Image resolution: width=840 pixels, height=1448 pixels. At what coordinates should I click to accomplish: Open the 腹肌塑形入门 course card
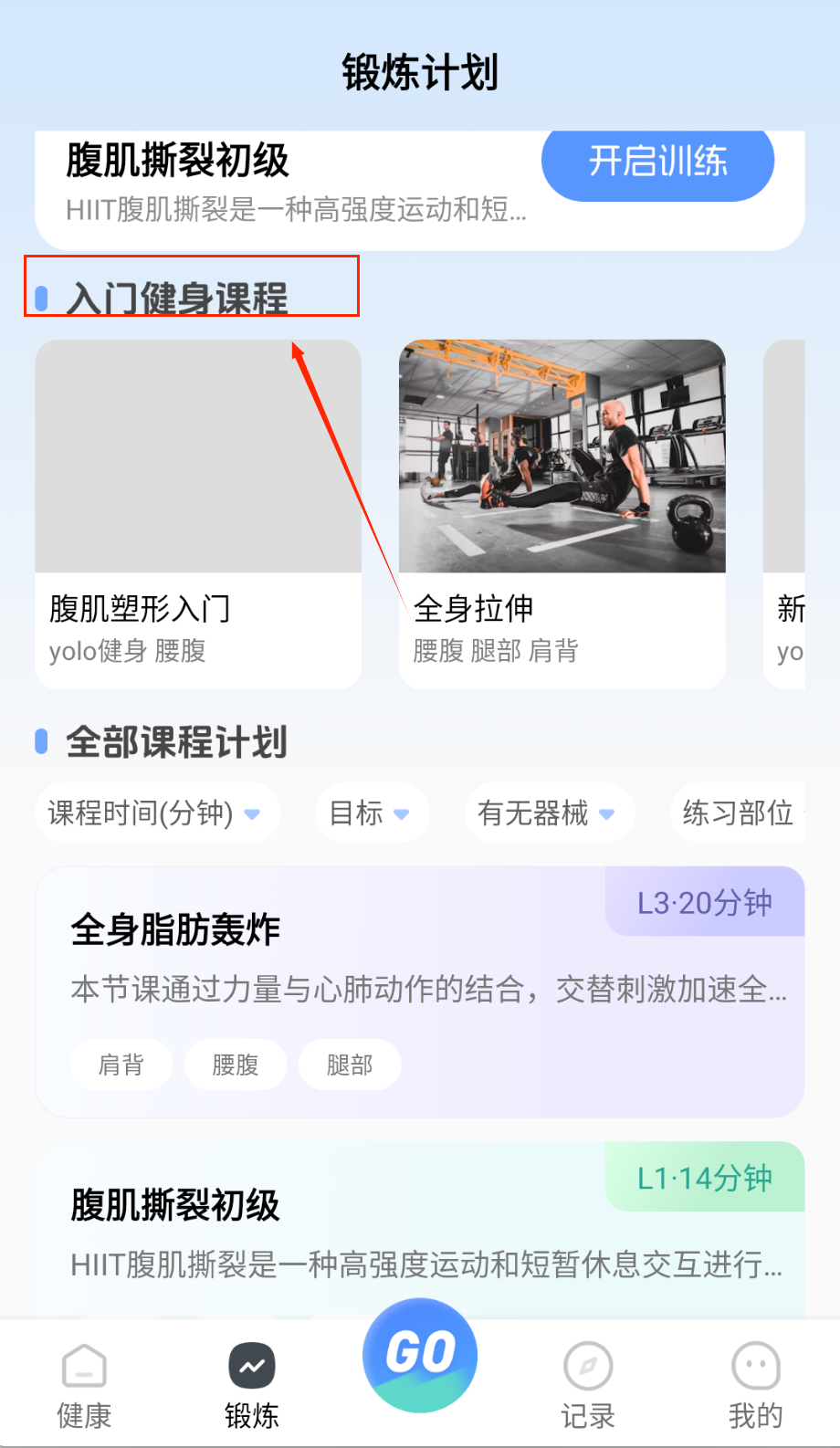198,513
